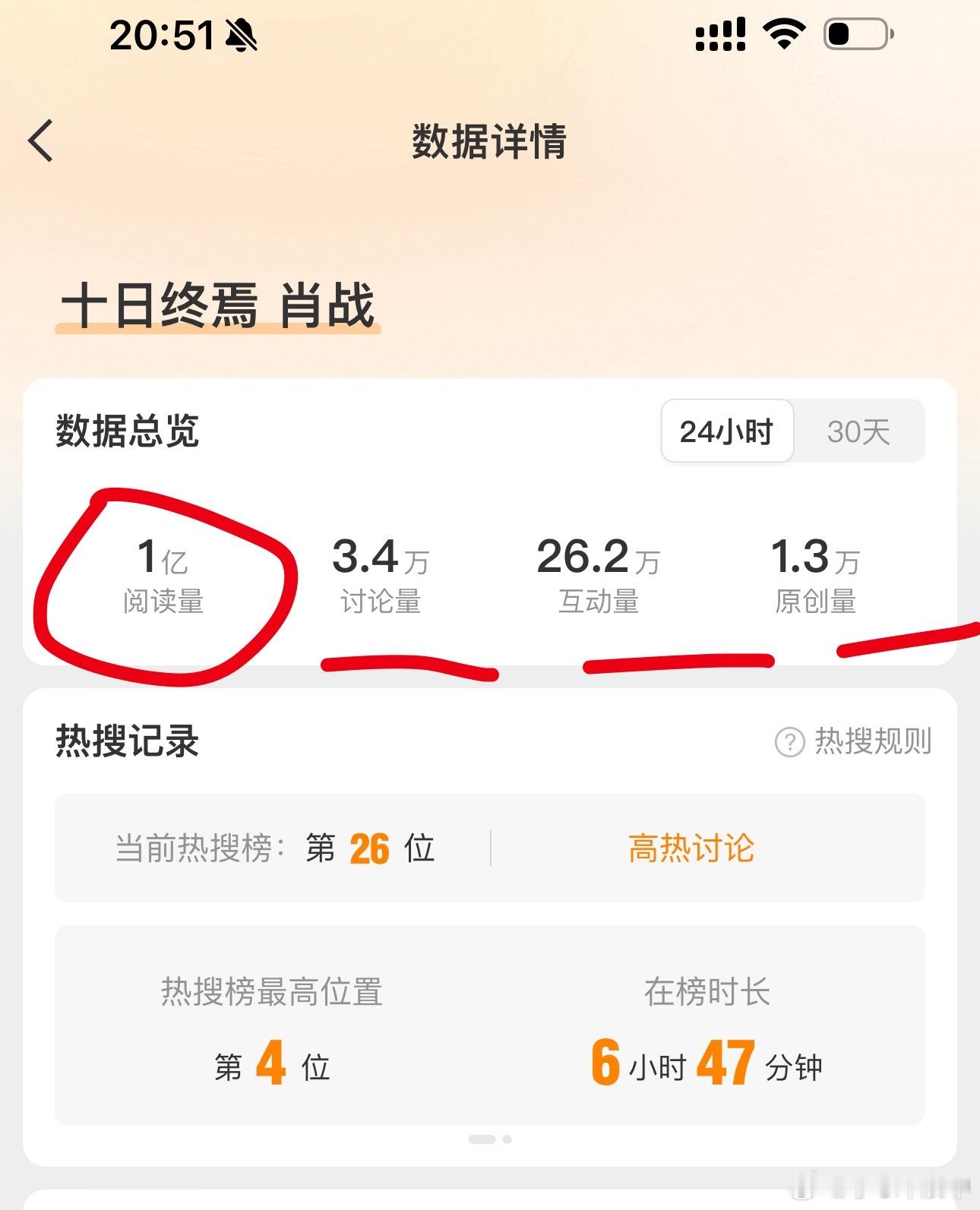Click the Wi-Fi status icon

[786, 33]
